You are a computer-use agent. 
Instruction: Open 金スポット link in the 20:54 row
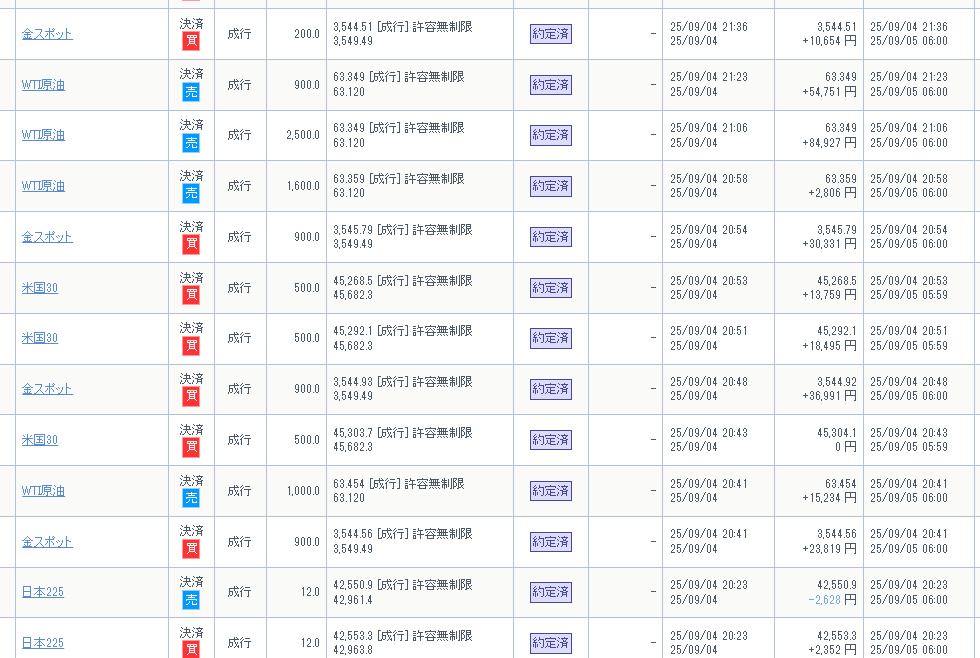pyautogui.click(x=47, y=237)
